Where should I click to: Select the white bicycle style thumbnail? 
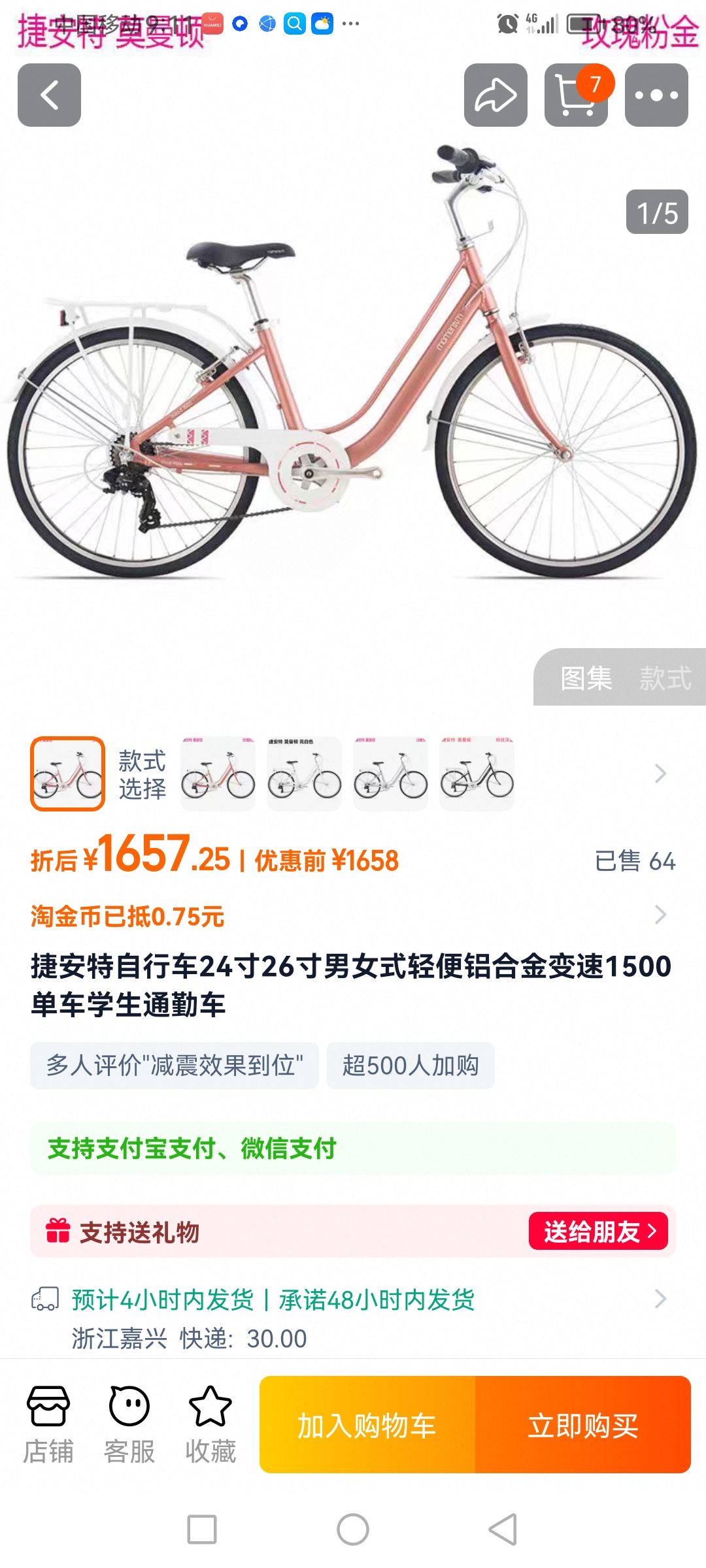pos(304,774)
